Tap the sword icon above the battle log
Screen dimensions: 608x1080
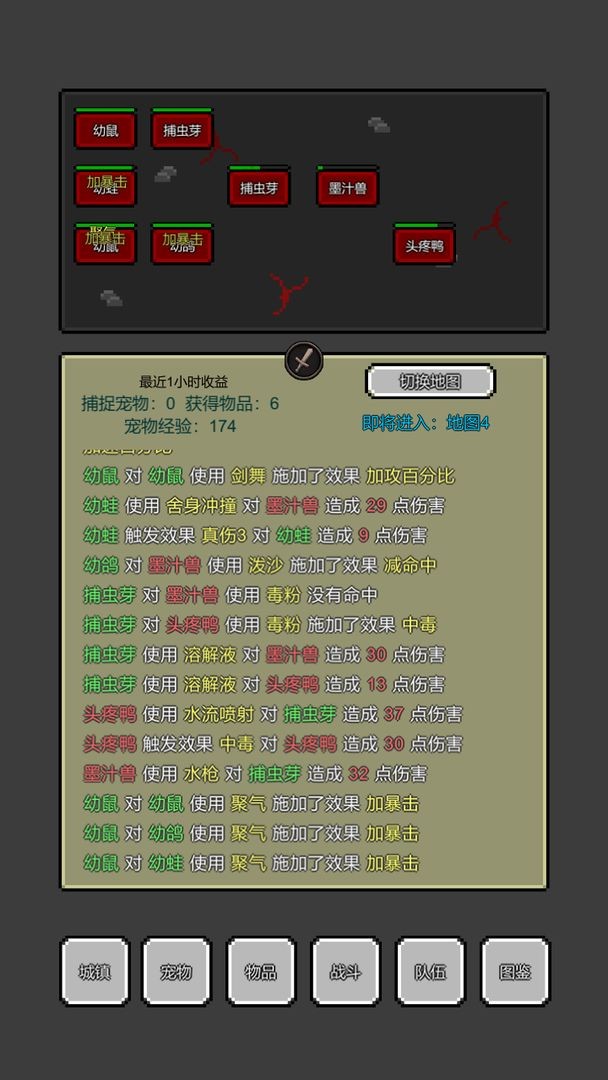point(304,360)
